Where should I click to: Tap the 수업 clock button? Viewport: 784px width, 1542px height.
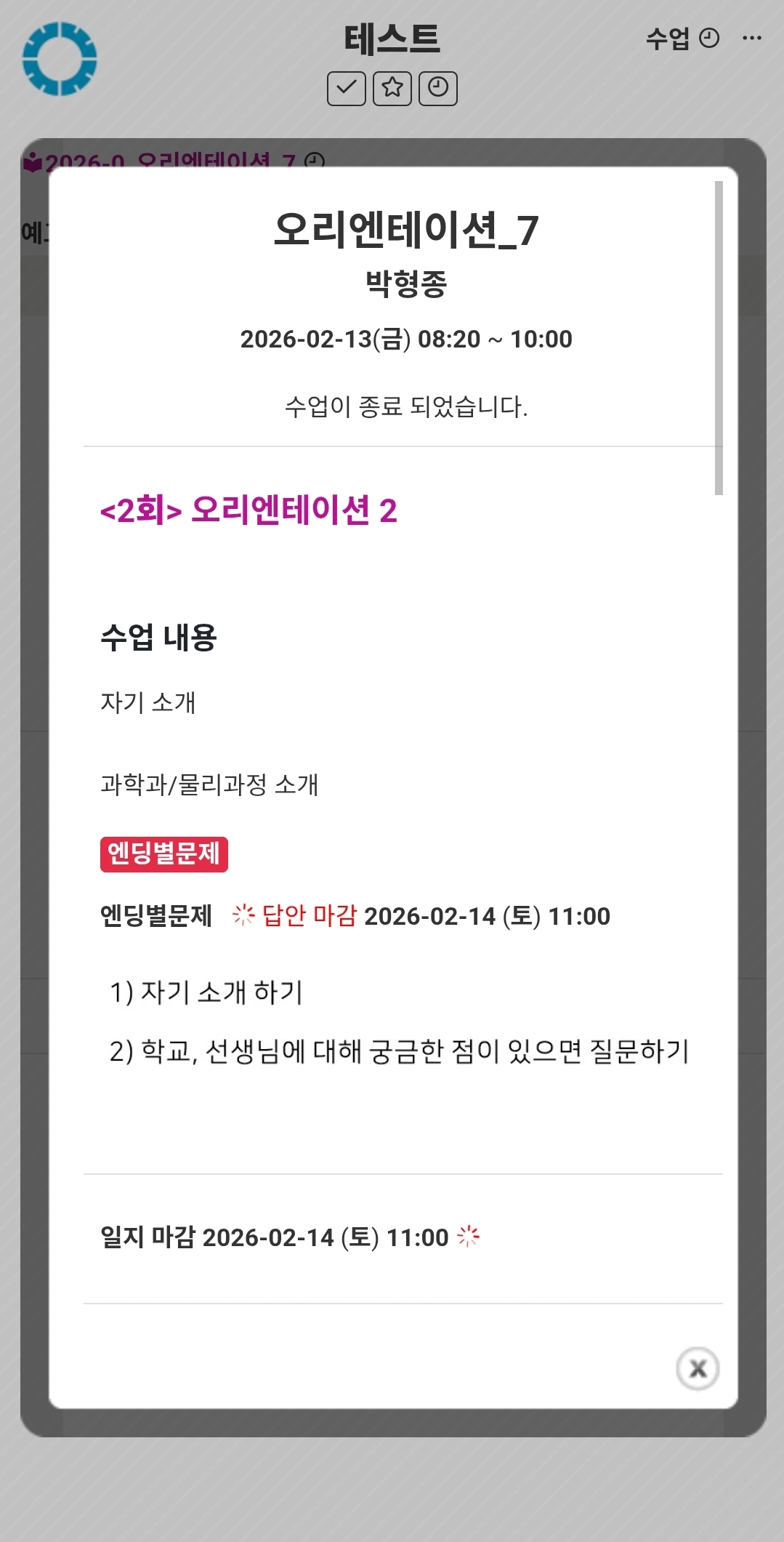[682, 38]
